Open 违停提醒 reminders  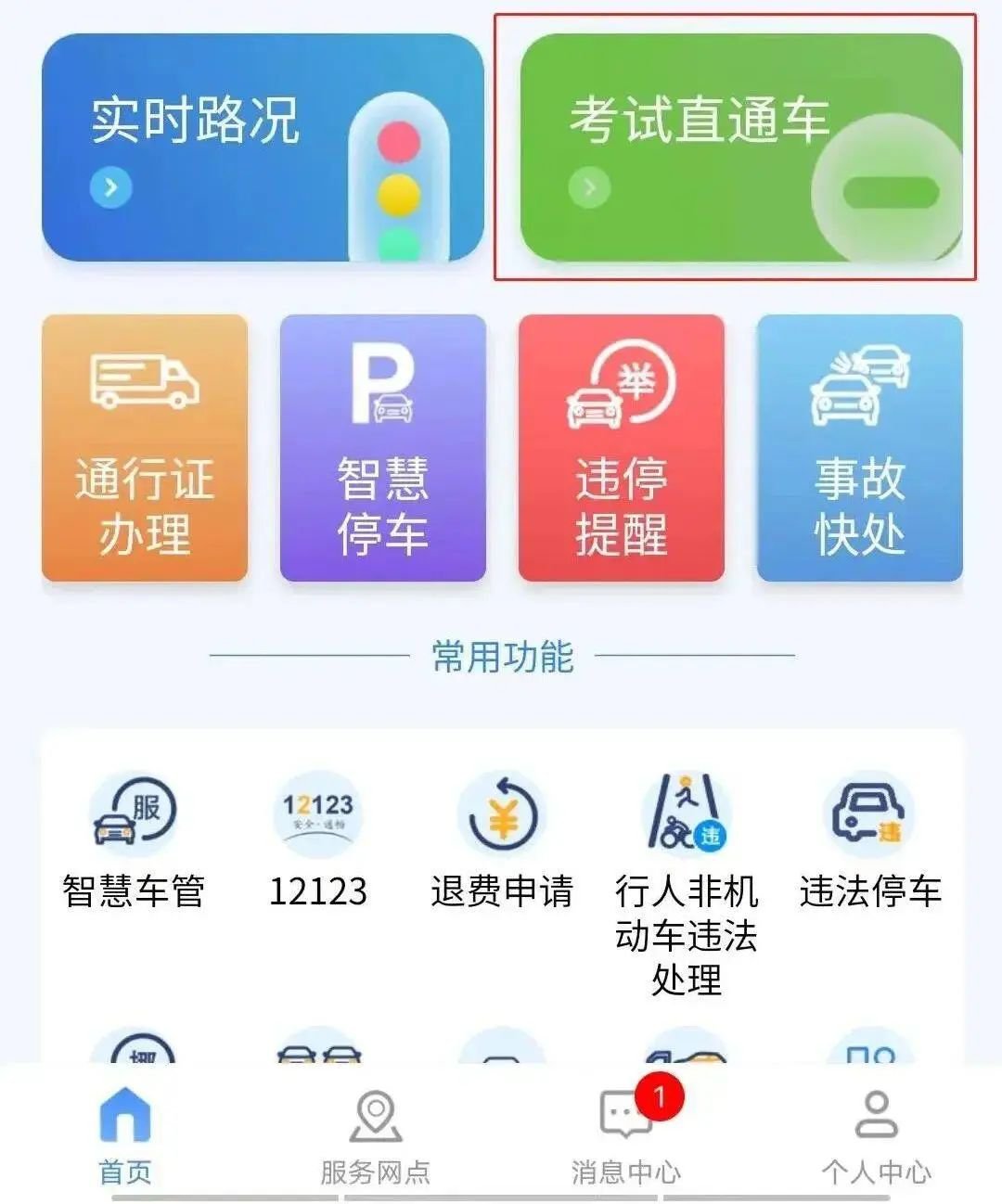621,448
